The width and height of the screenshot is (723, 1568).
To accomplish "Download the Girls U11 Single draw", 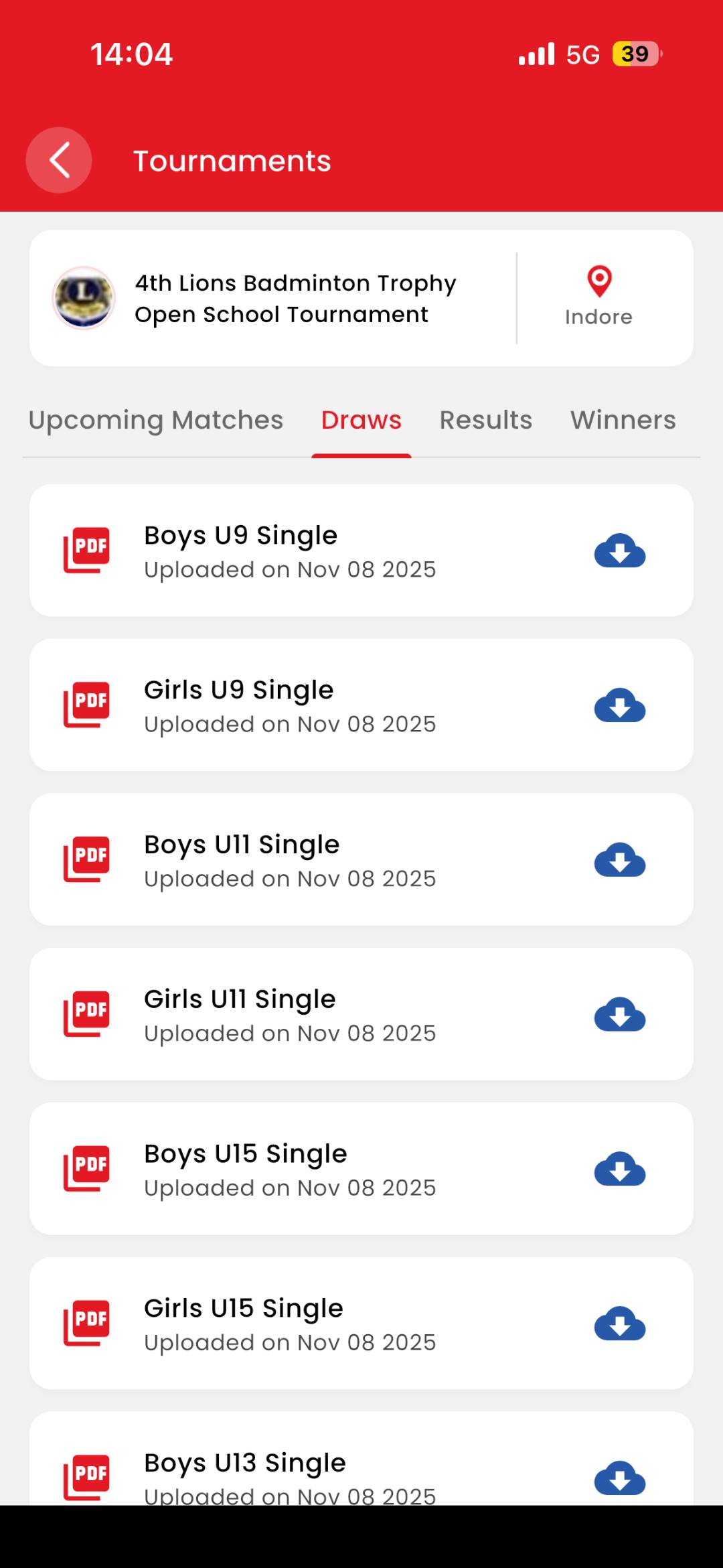I will (619, 1015).
